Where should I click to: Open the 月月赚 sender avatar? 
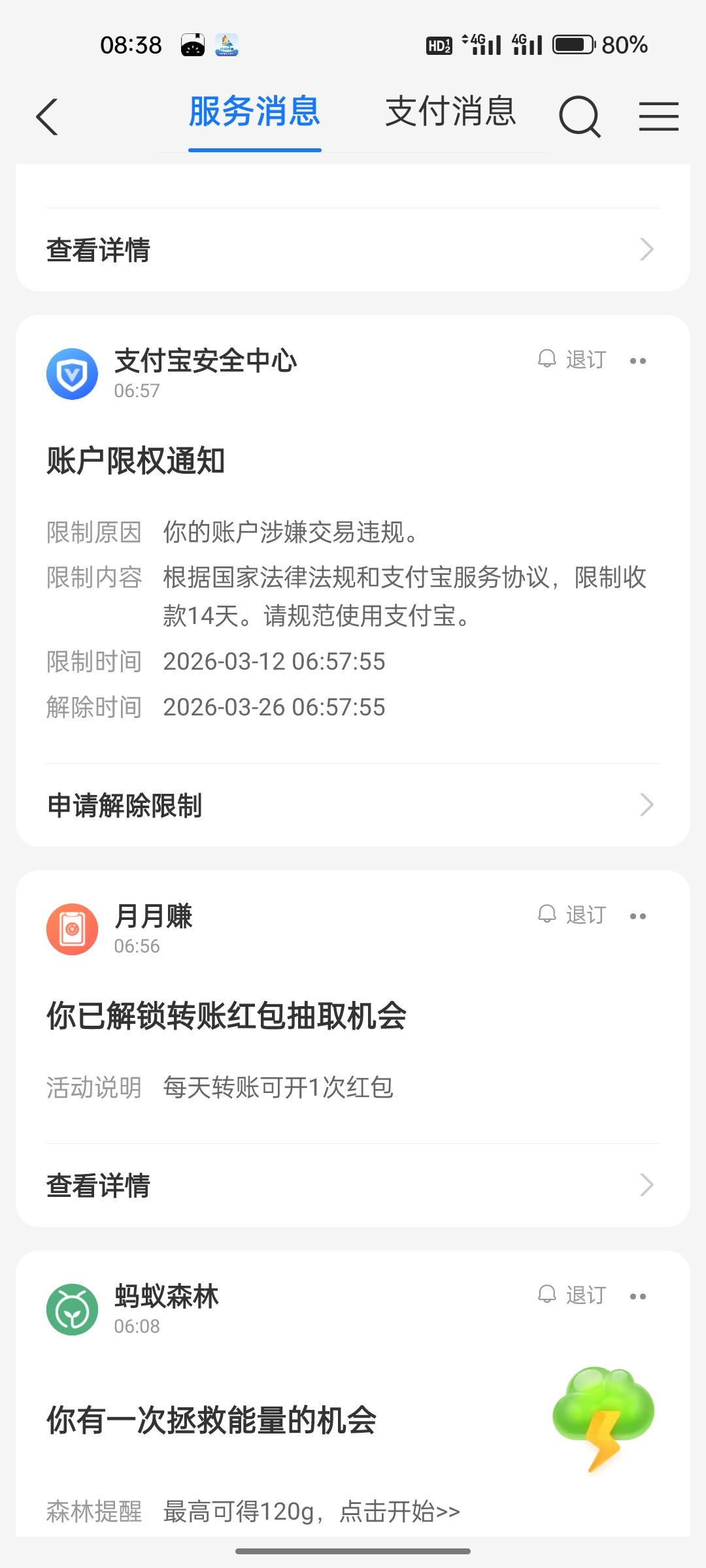pyautogui.click(x=72, y=929)
